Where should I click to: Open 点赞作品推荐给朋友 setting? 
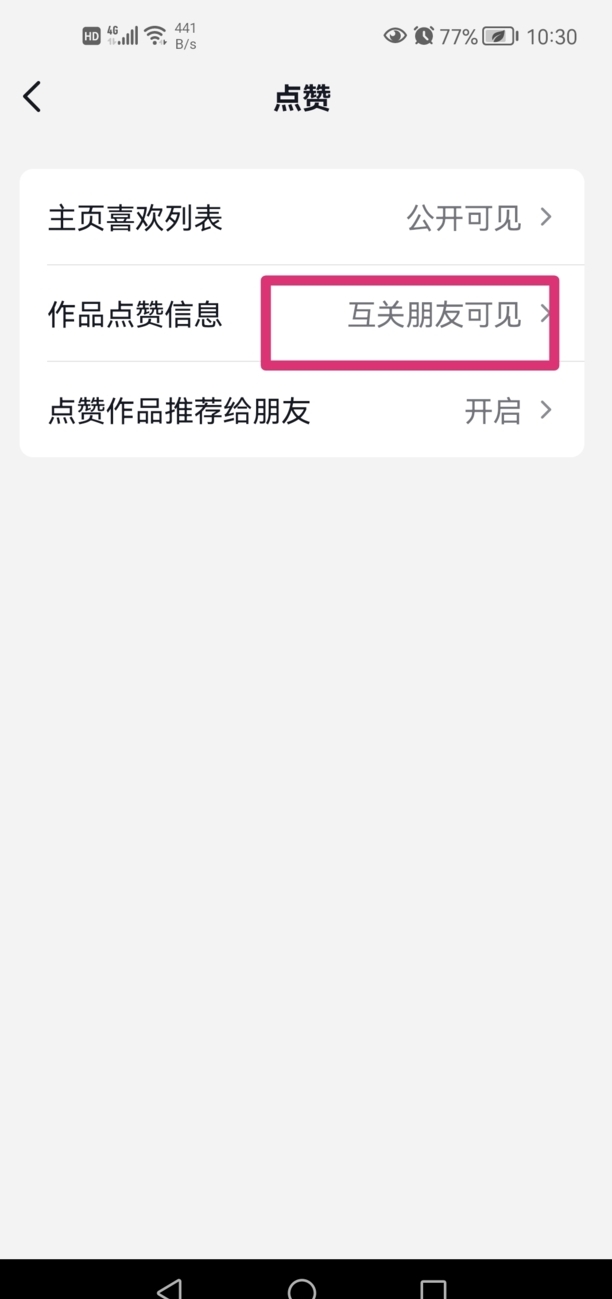point(301,410)
